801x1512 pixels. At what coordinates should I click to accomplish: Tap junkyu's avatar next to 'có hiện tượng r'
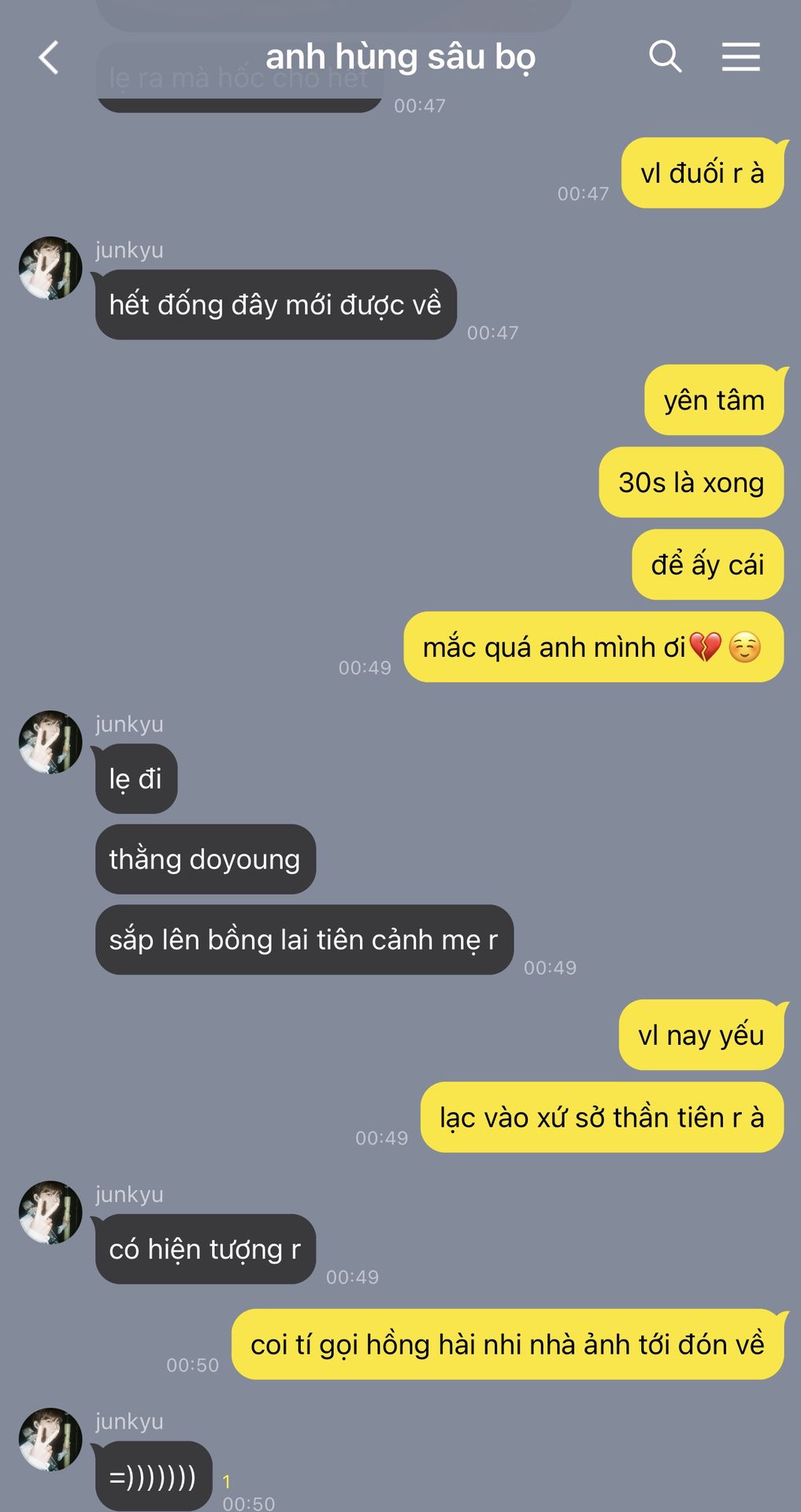click(x=50, y=1212)
